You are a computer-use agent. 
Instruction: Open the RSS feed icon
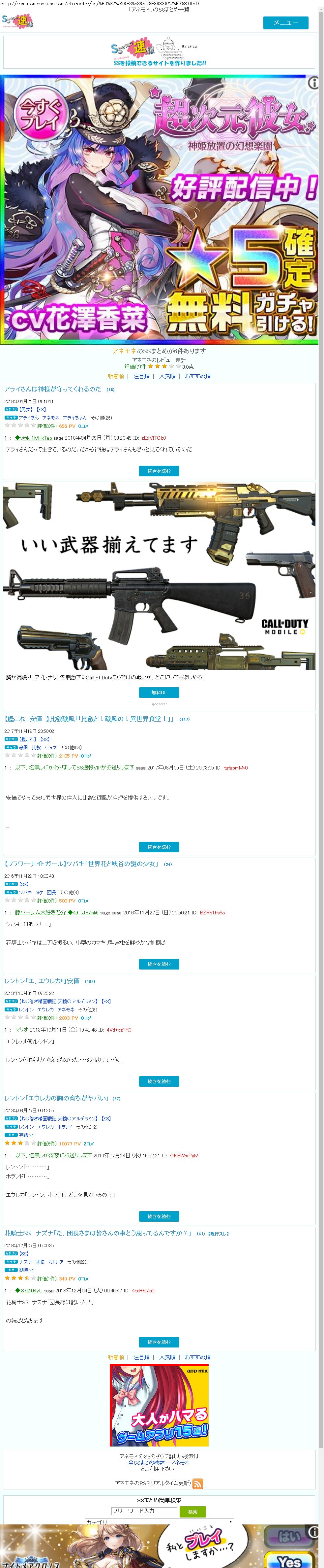pos(197,1483)
